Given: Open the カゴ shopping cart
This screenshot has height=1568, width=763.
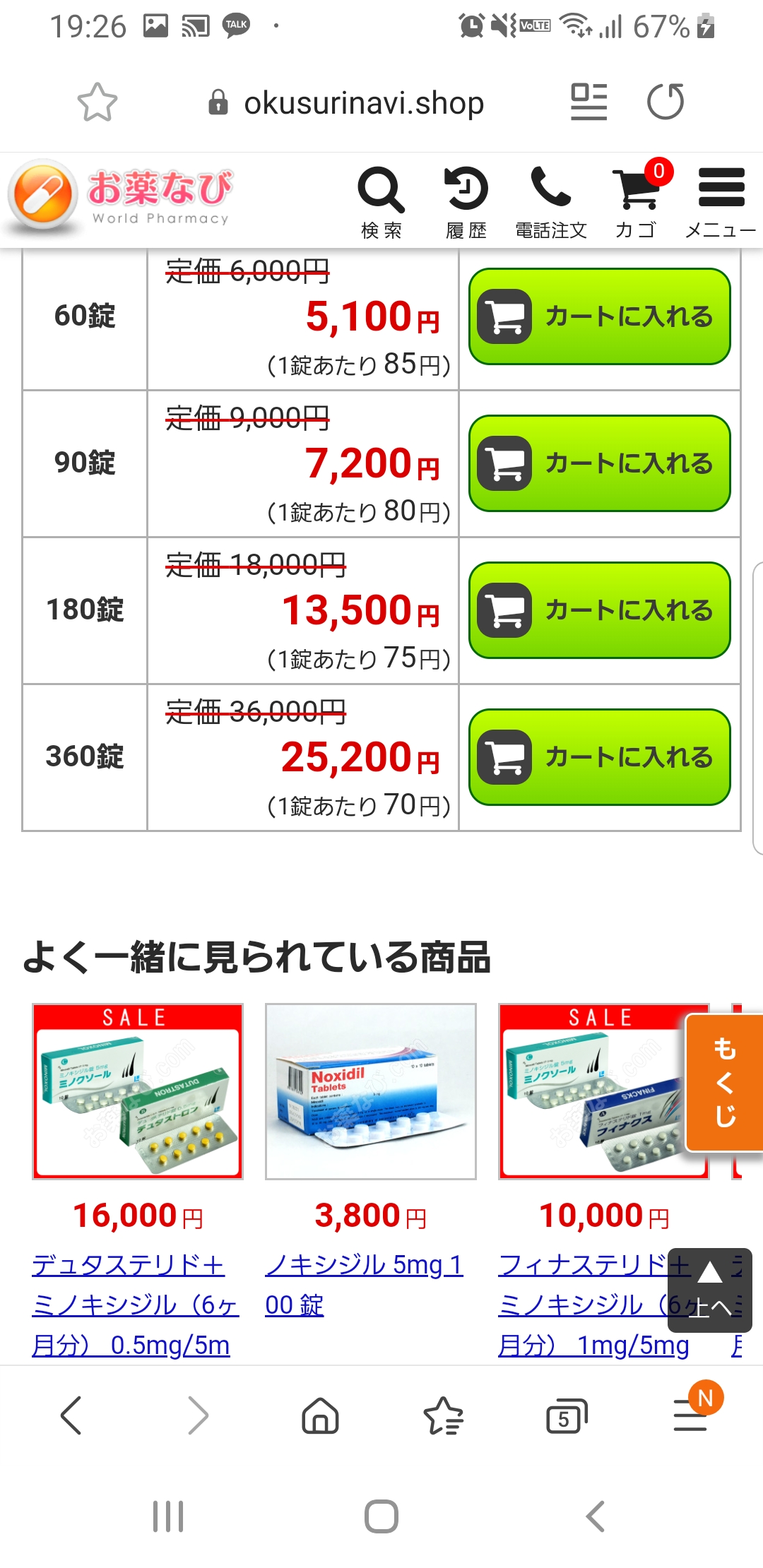Looking at the screenshot, I should pyautogui.click(x=639, y=201).
